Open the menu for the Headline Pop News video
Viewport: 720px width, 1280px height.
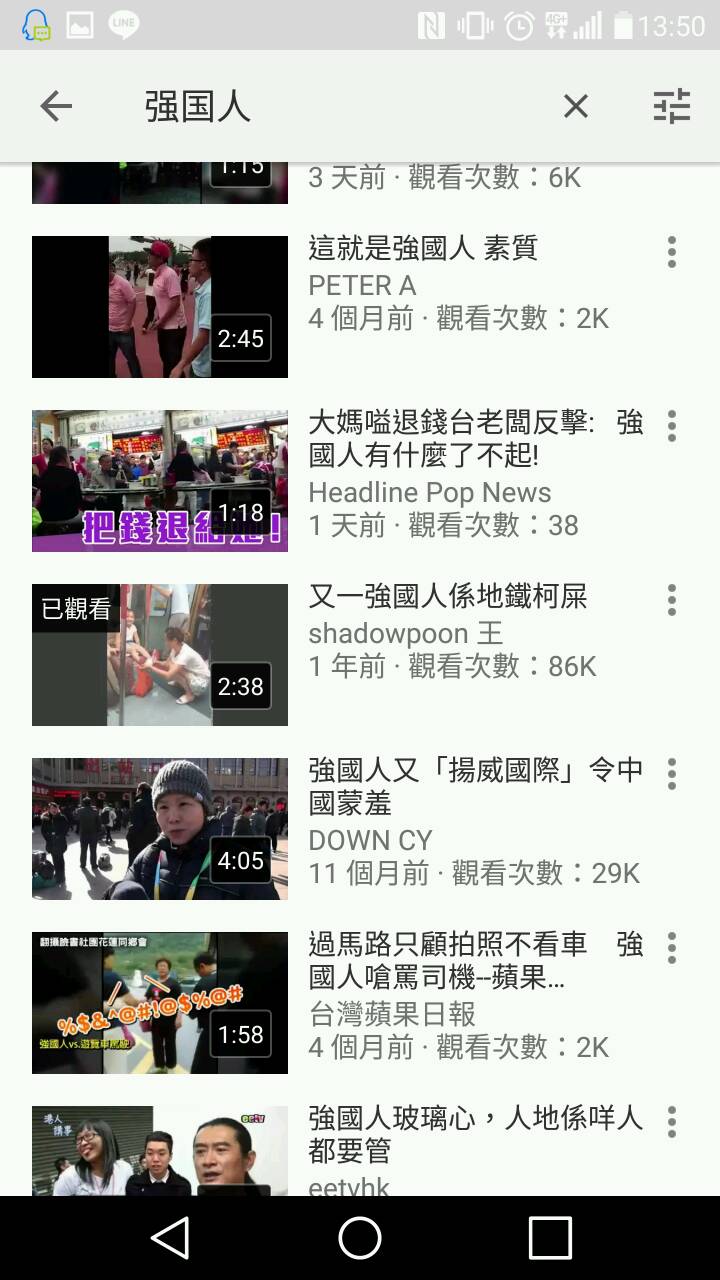671,426
